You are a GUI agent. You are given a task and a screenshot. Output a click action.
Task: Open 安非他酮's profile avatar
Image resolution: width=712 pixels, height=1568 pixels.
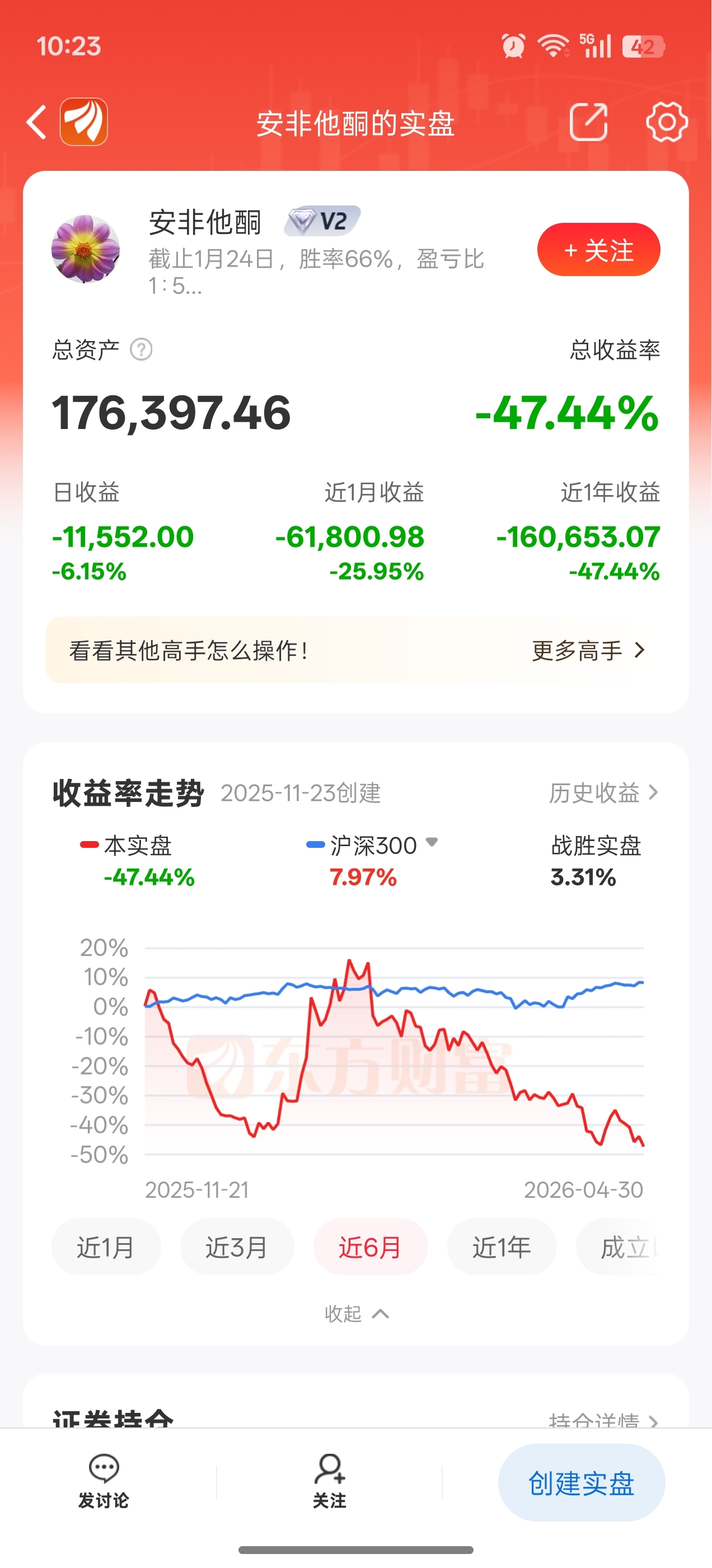click(85, 249)
